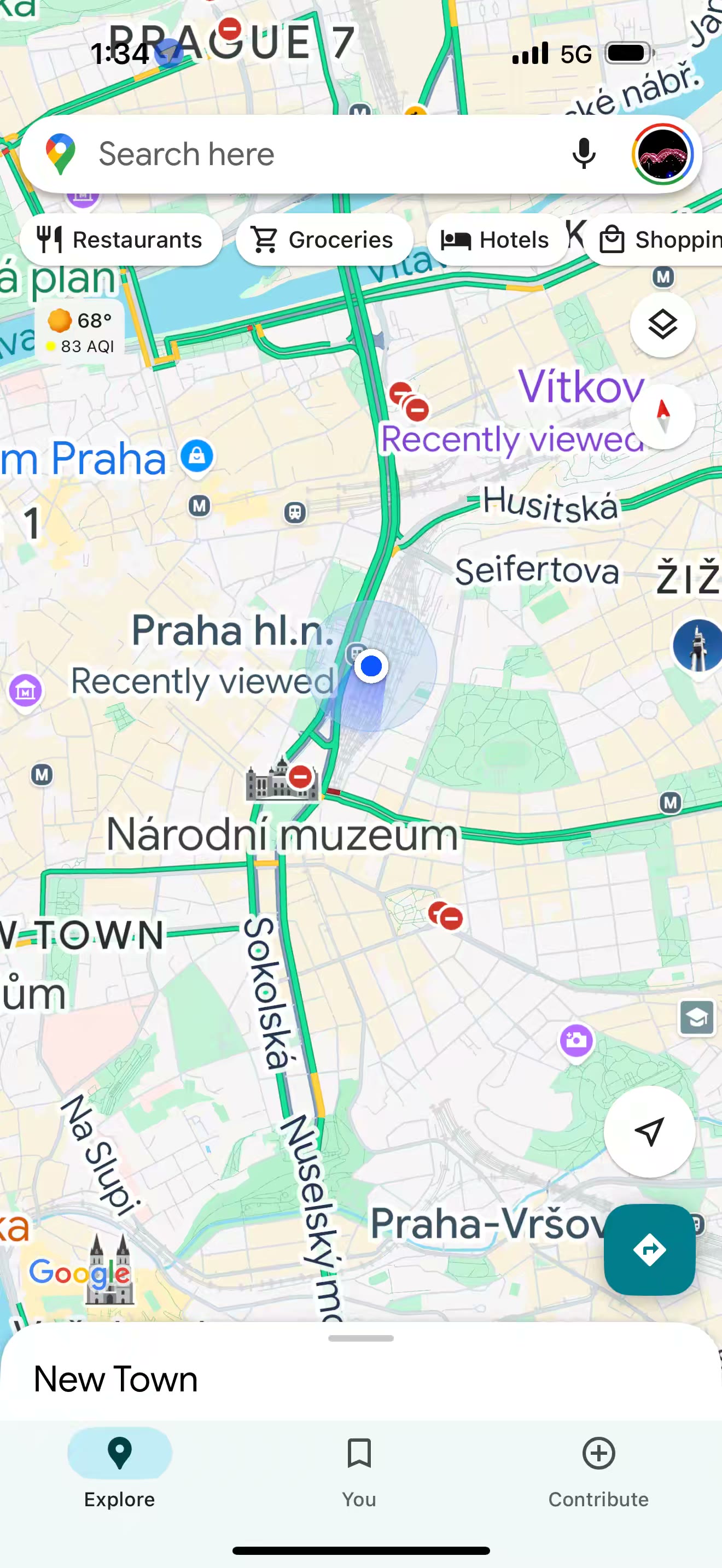Select the Shopping chip
The width and height of the screenshot is (722, 1568).
tap(654, 240)
